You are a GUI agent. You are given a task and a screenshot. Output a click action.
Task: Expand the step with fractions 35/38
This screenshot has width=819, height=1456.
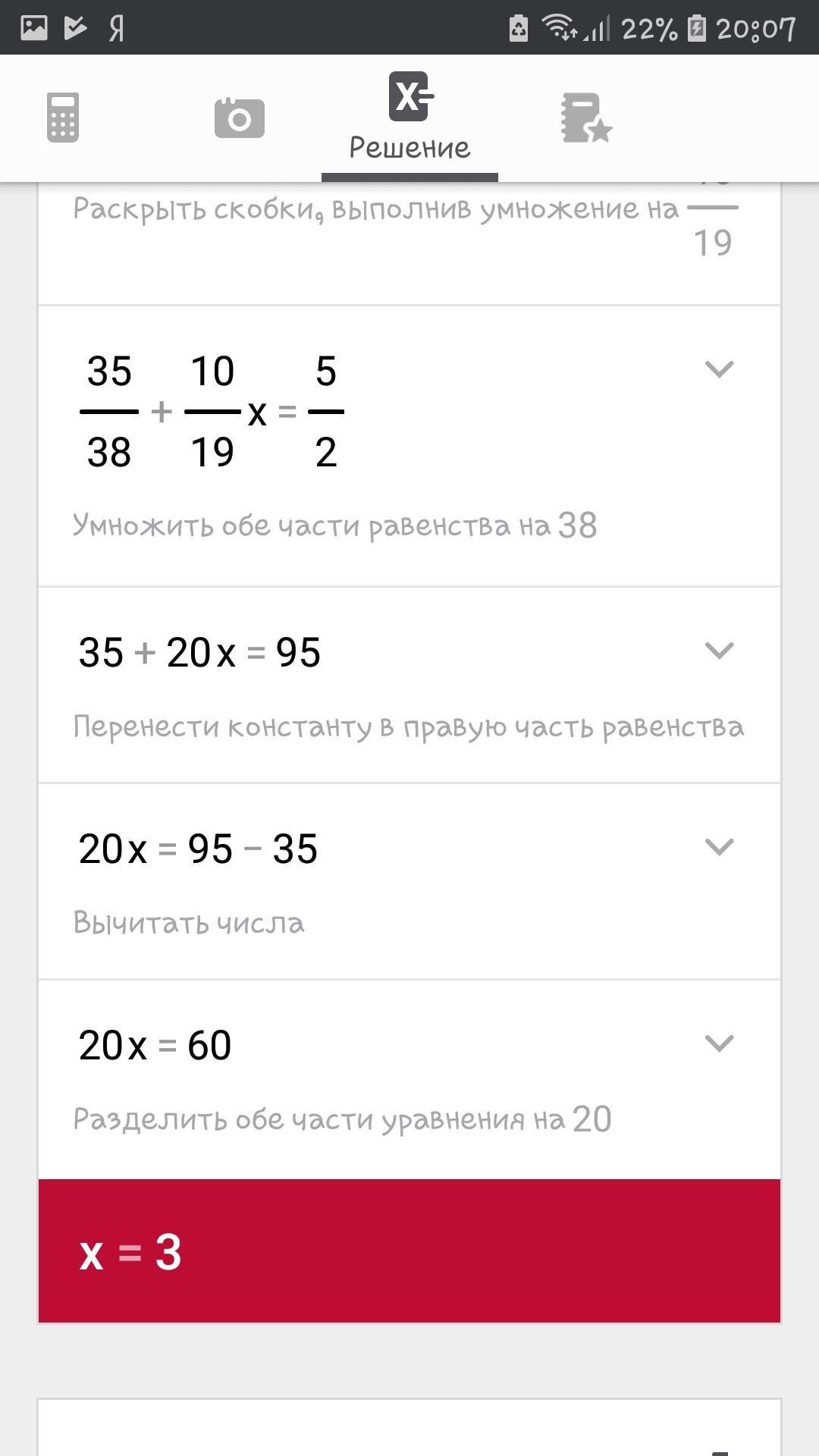click(719, 369)
